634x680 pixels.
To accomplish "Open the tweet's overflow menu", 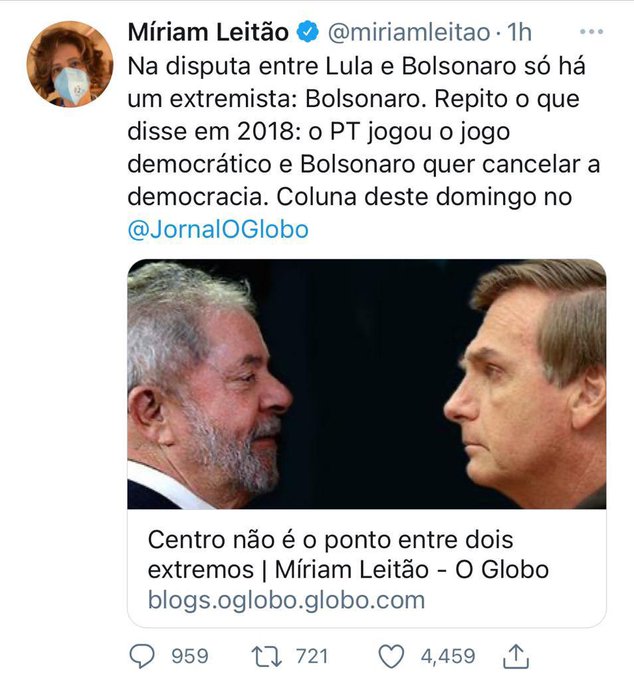I will click(x=592, y=32).
